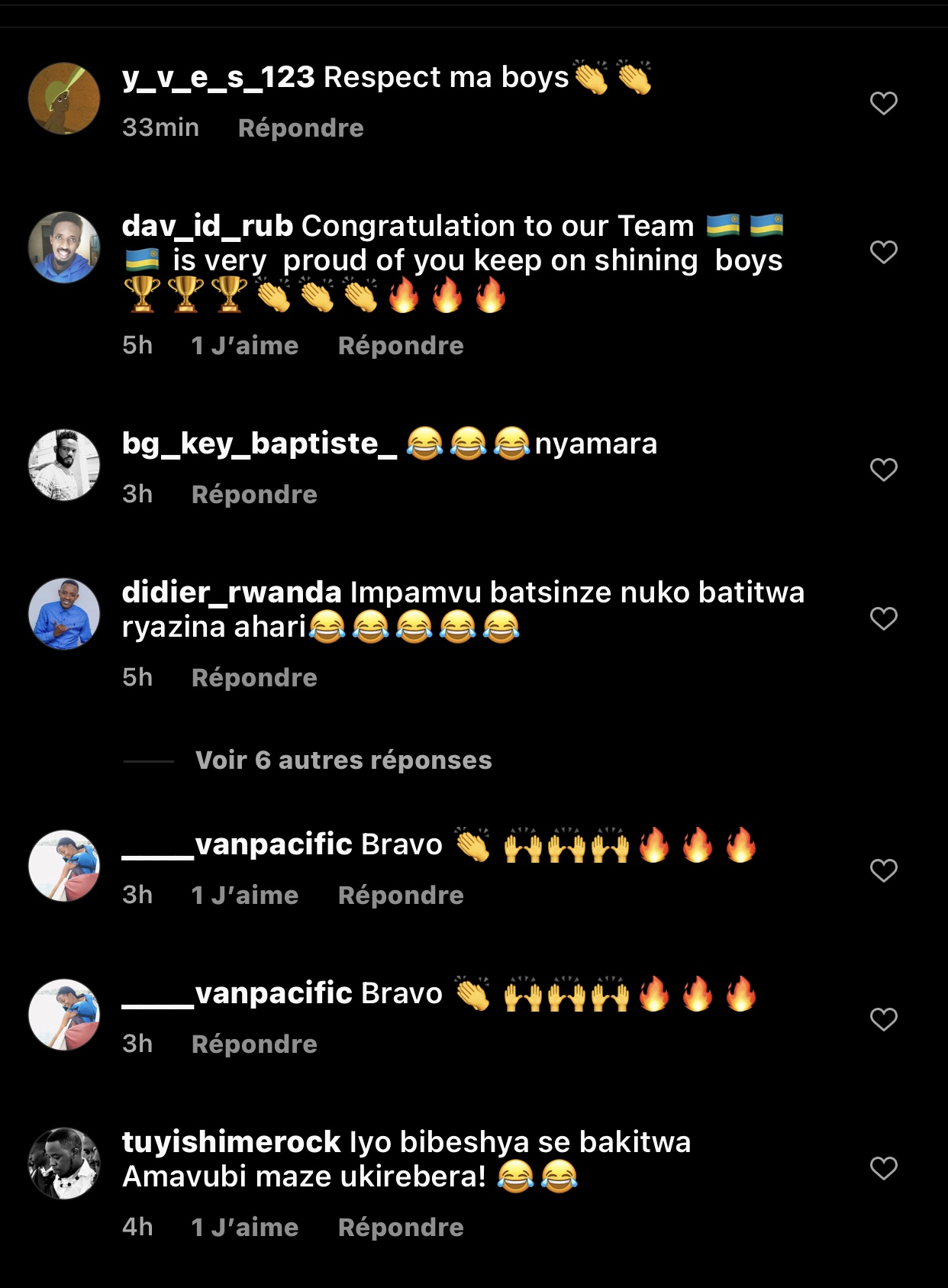Open the didier_rwanda username link
Image resolution: width=948 pixels, height=1288 pixels.
(x=231, y=592)
